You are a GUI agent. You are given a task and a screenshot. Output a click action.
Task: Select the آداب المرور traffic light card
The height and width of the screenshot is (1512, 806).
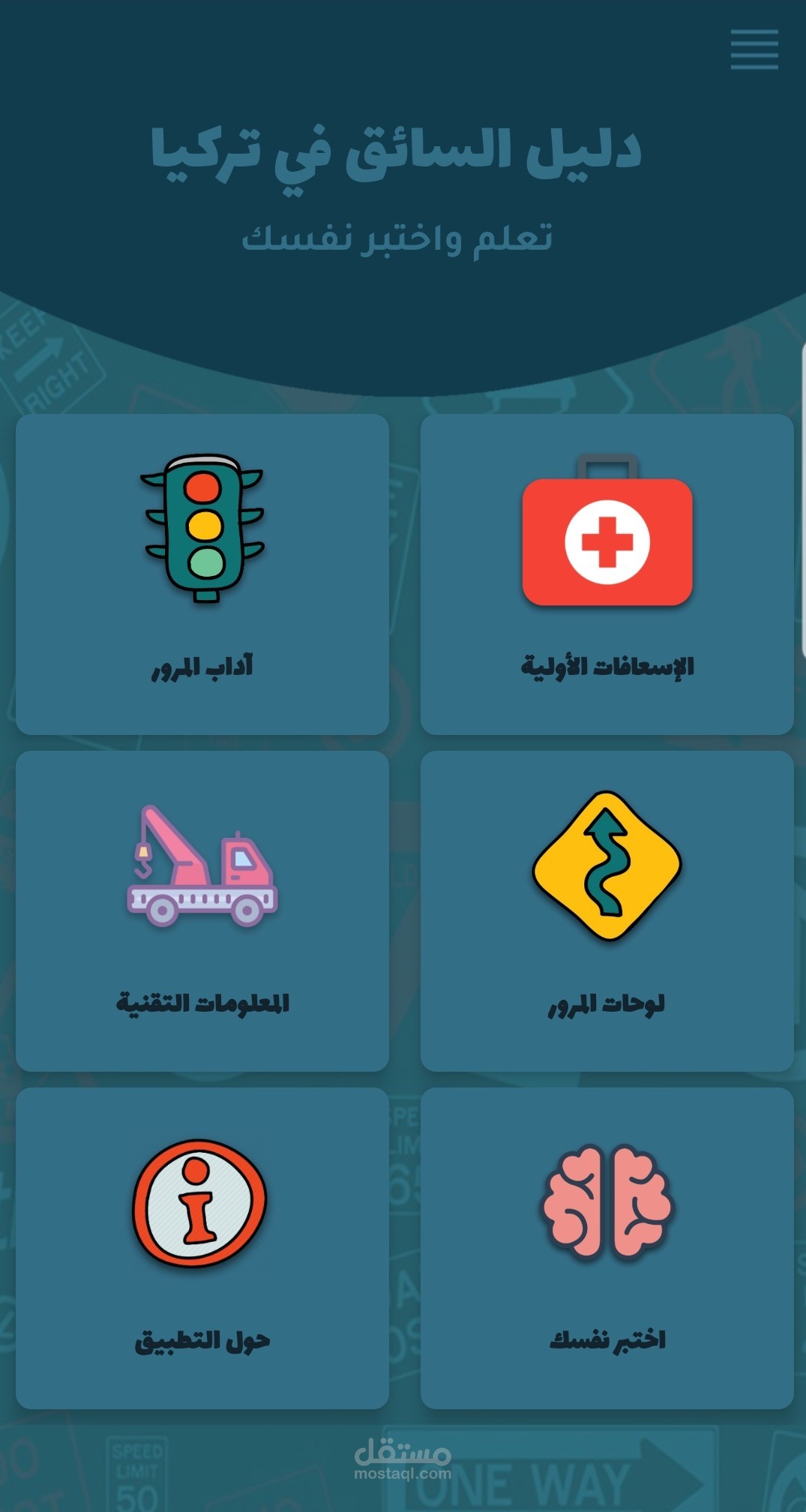(x=202, y=574)
